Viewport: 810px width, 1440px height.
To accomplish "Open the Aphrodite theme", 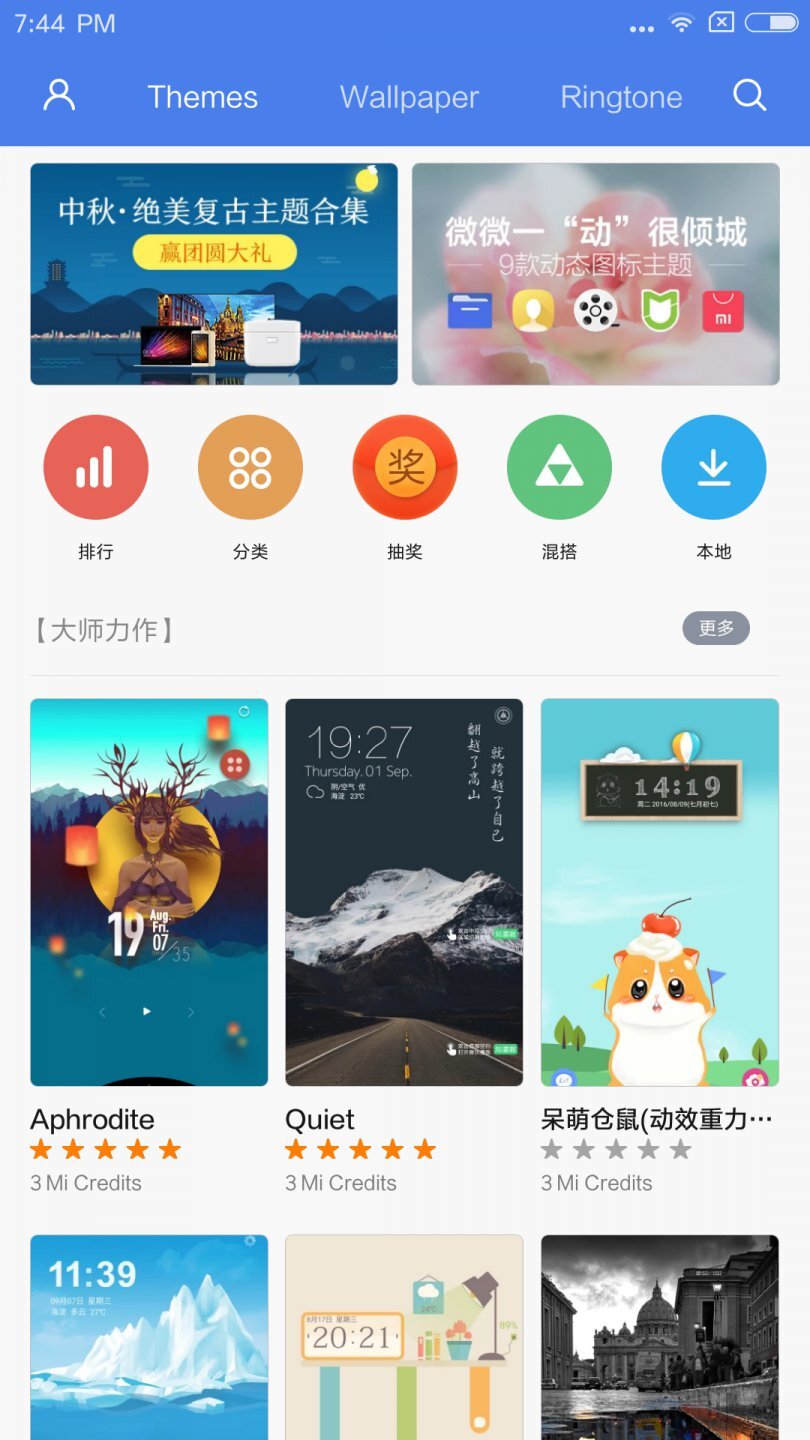I will click(x=148, y=891).
